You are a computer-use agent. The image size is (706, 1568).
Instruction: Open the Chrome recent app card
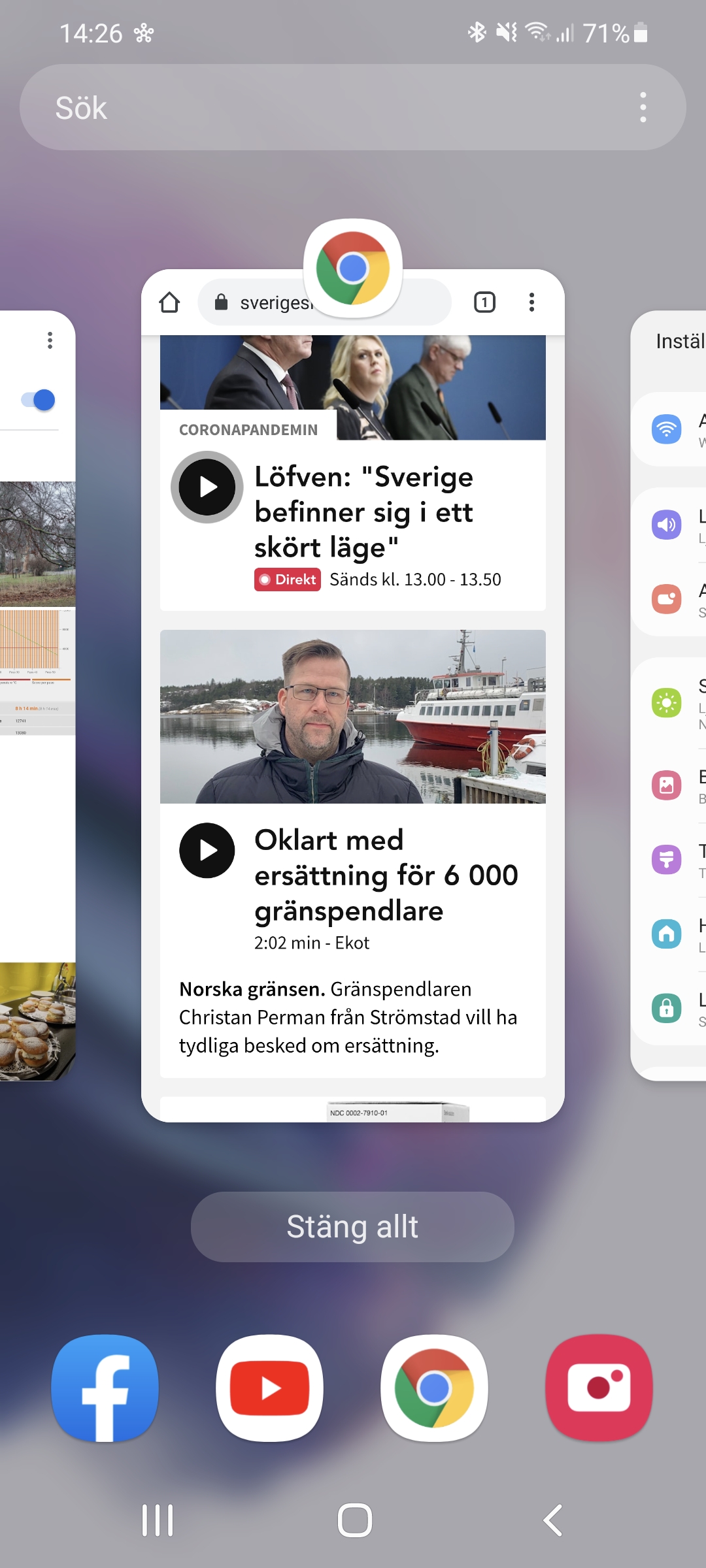pos(353,719)
